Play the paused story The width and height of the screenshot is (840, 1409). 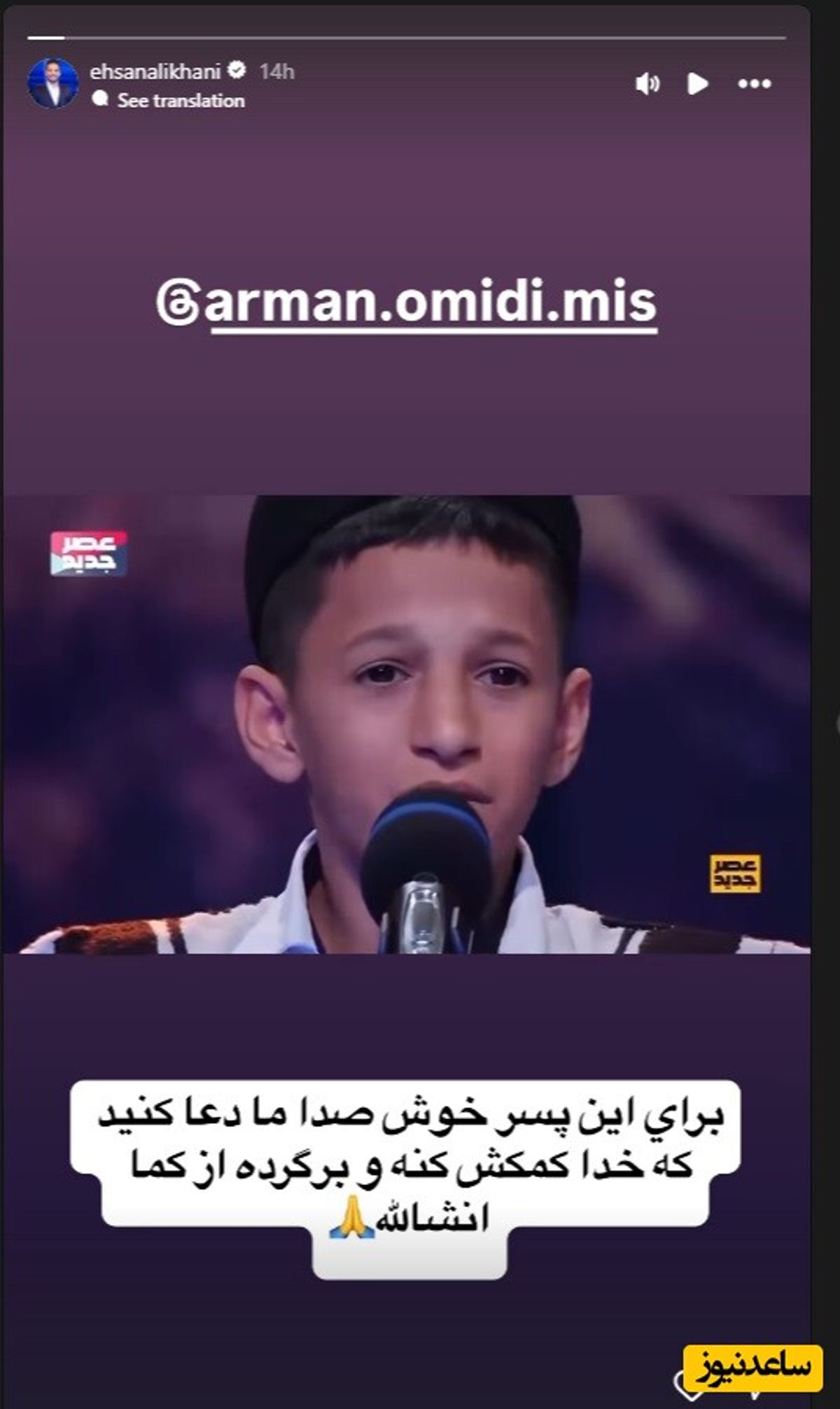point(697,84)
